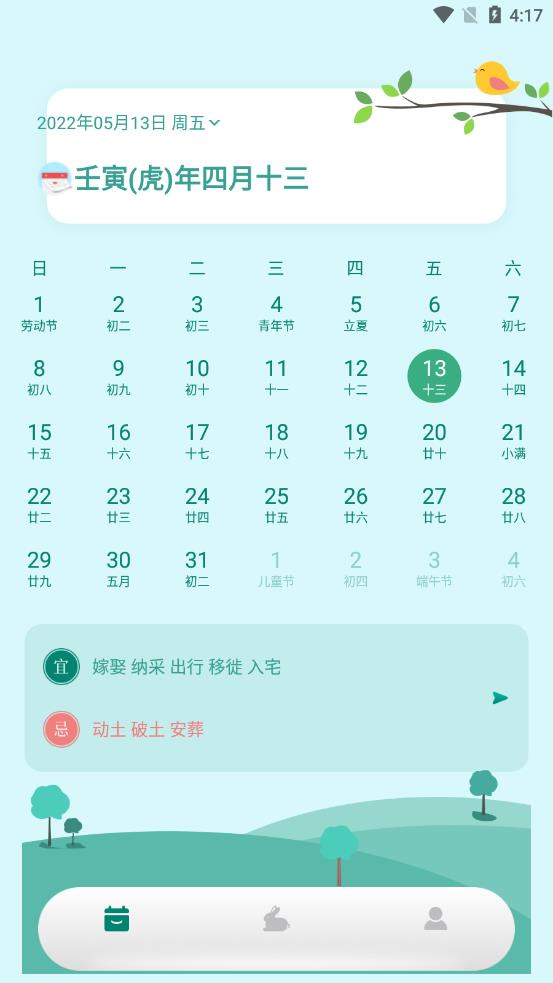The height and width of the screenshot is (983, 553).
Task: Tap the highlighted date 13 十三
Action: pyautogui.click(x=434, y=376)
